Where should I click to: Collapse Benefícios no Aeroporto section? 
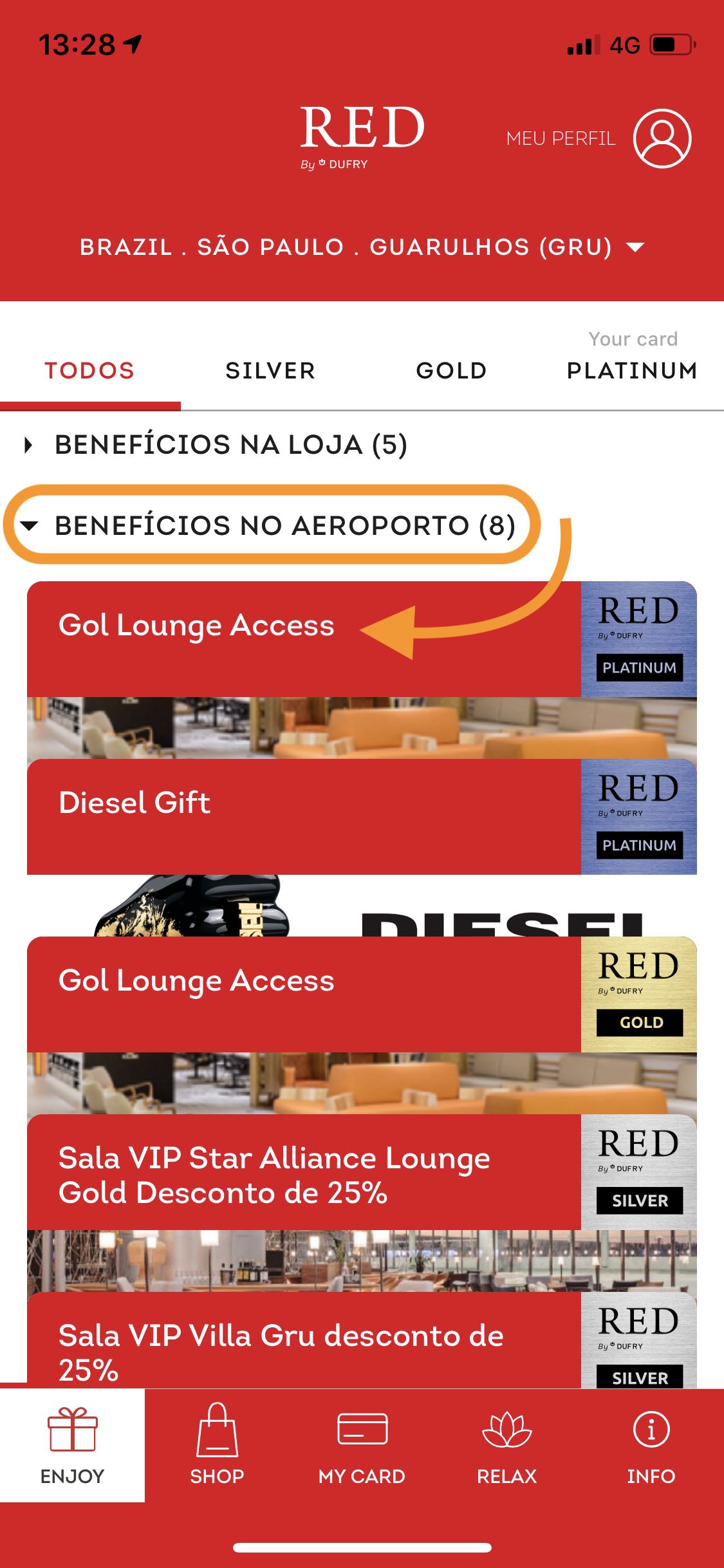[270, 525]
